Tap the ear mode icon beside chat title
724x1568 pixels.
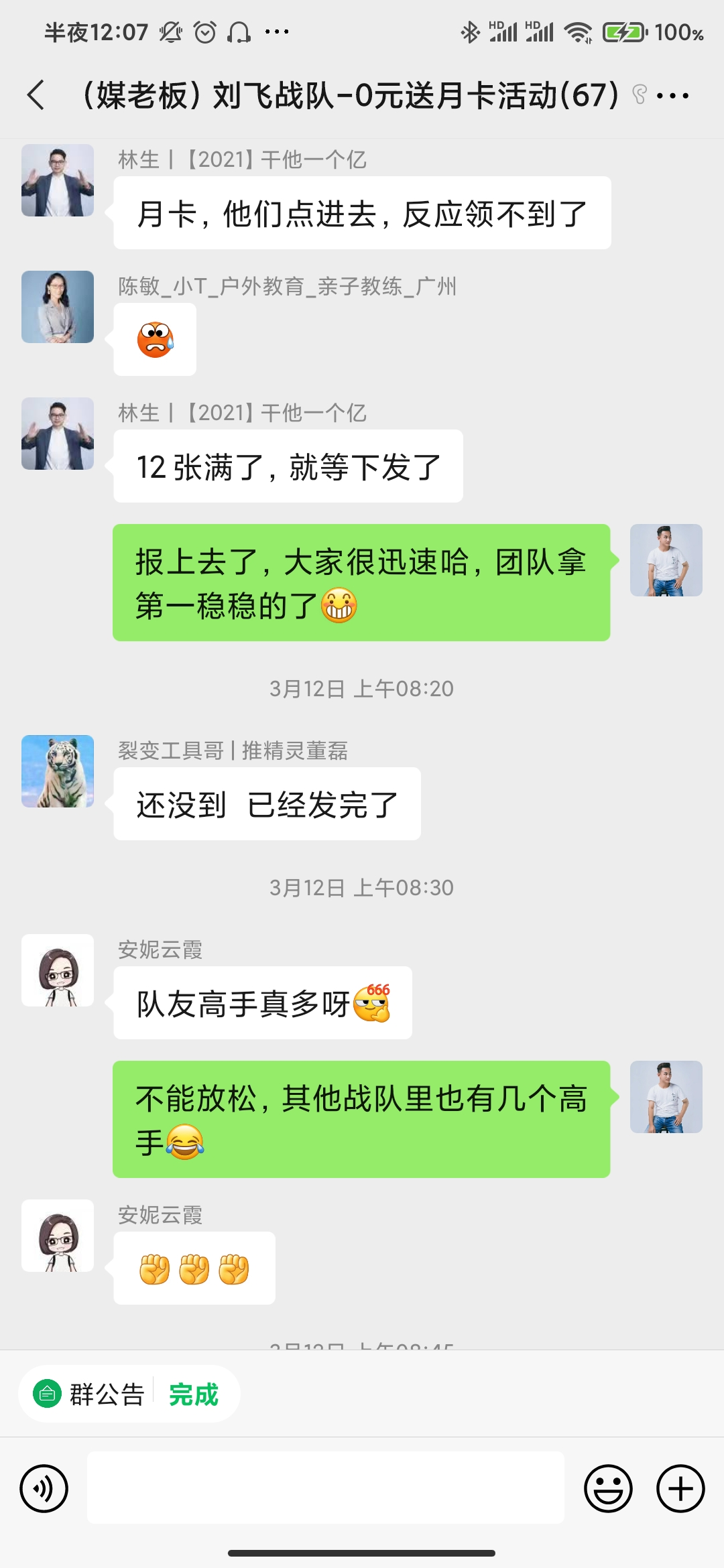638,95
